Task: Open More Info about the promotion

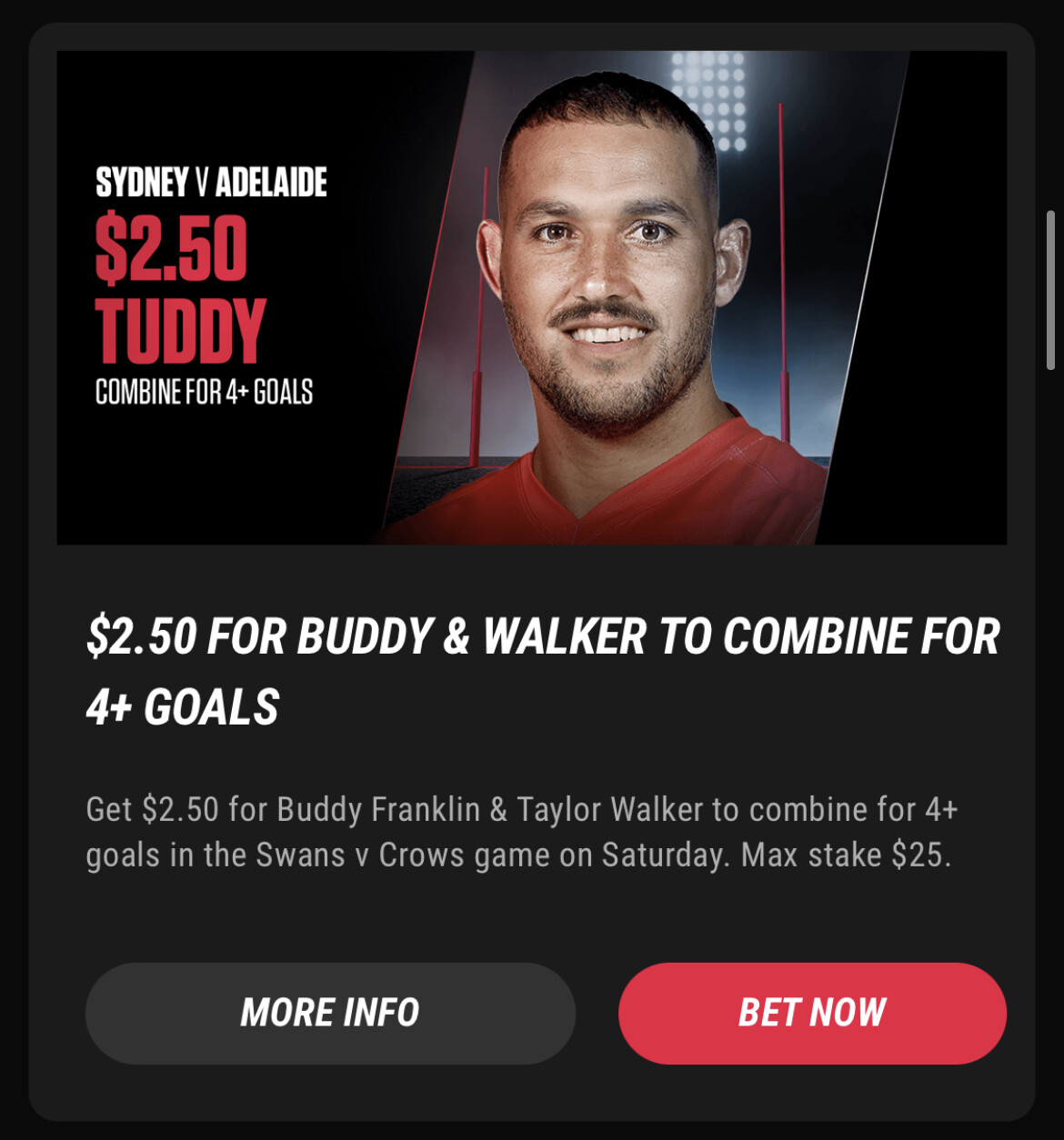Action: pos(330,1013)
